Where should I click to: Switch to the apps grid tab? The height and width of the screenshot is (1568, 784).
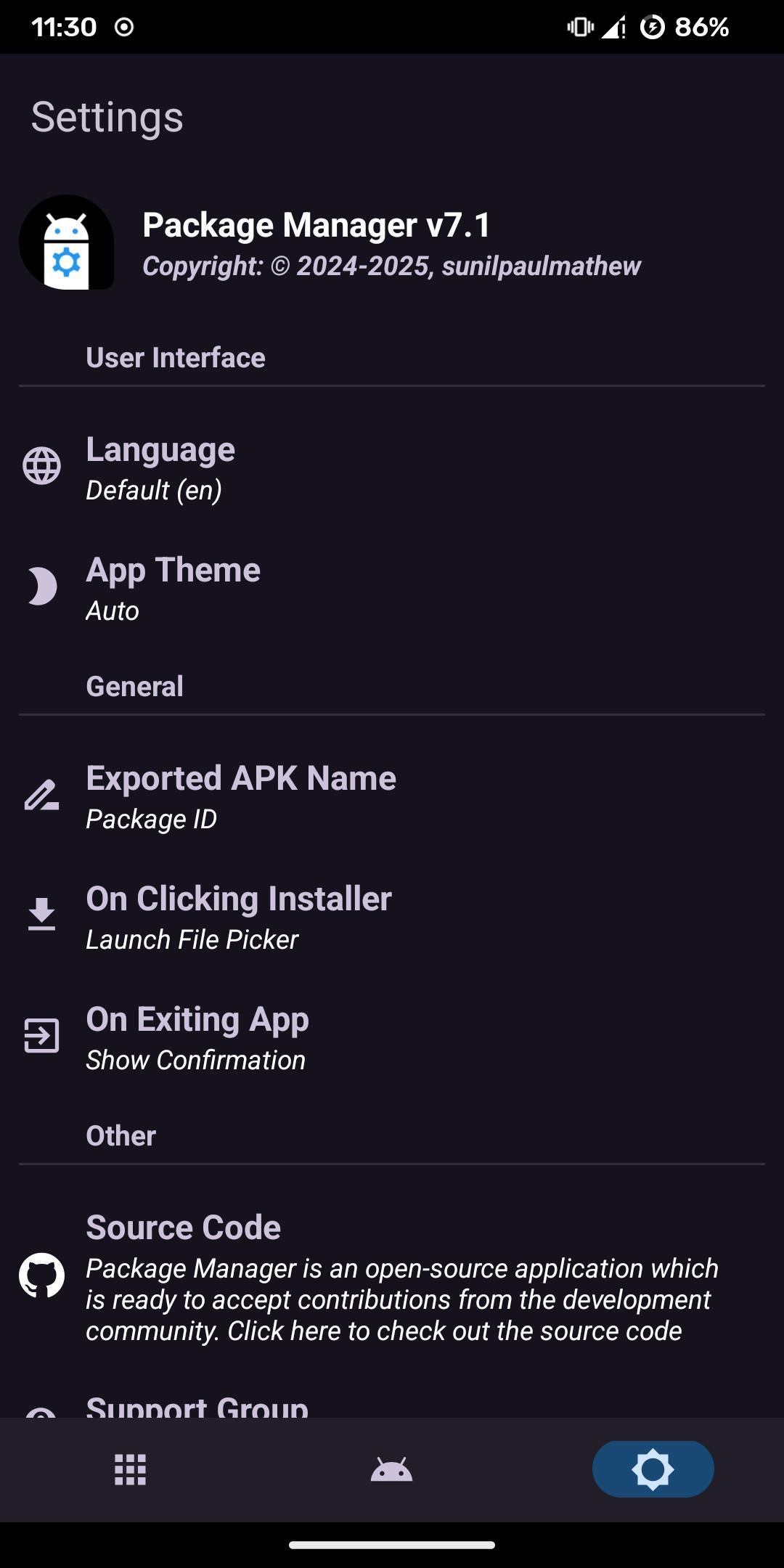click(131, 1470)
